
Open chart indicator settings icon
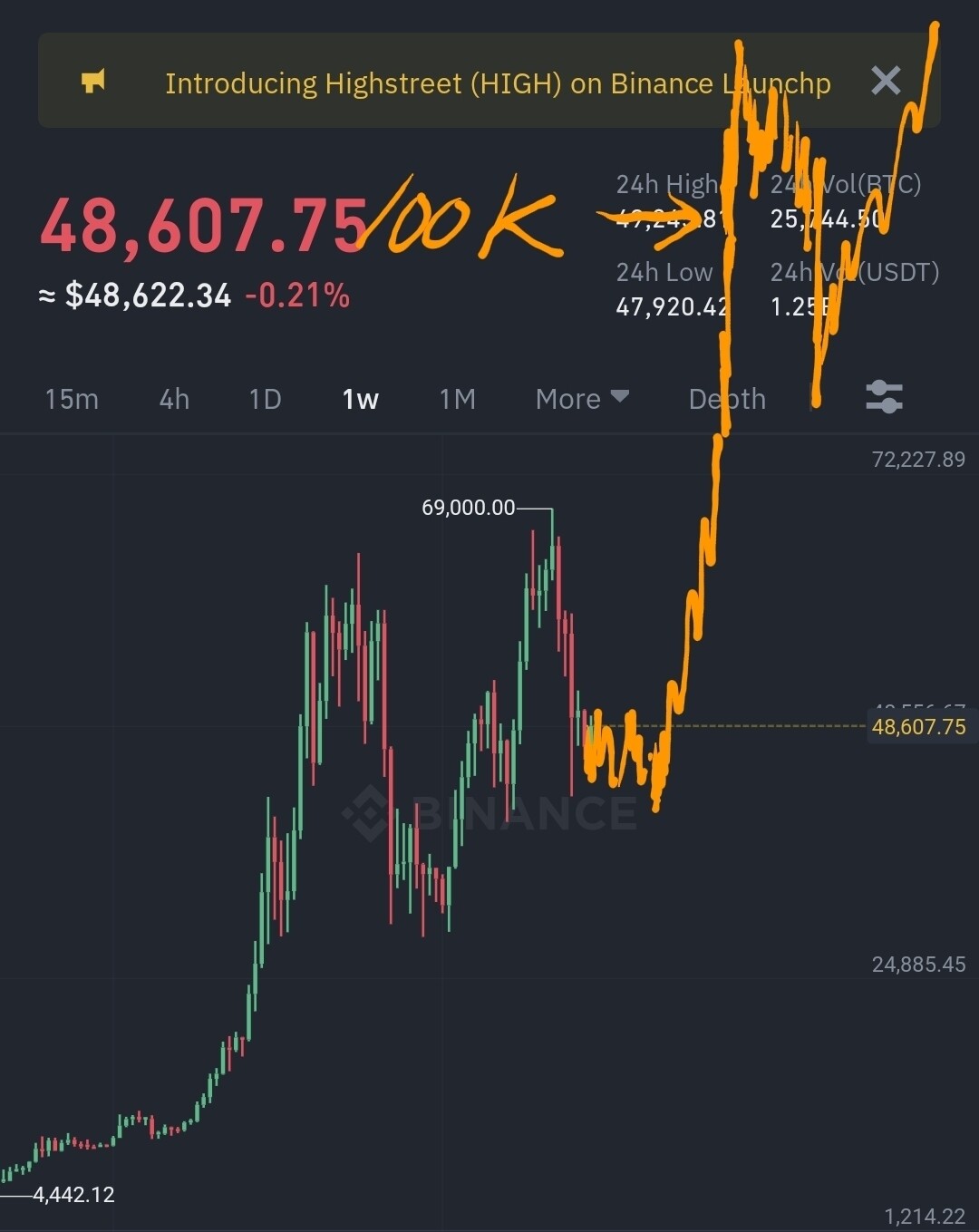coord(884,397)
